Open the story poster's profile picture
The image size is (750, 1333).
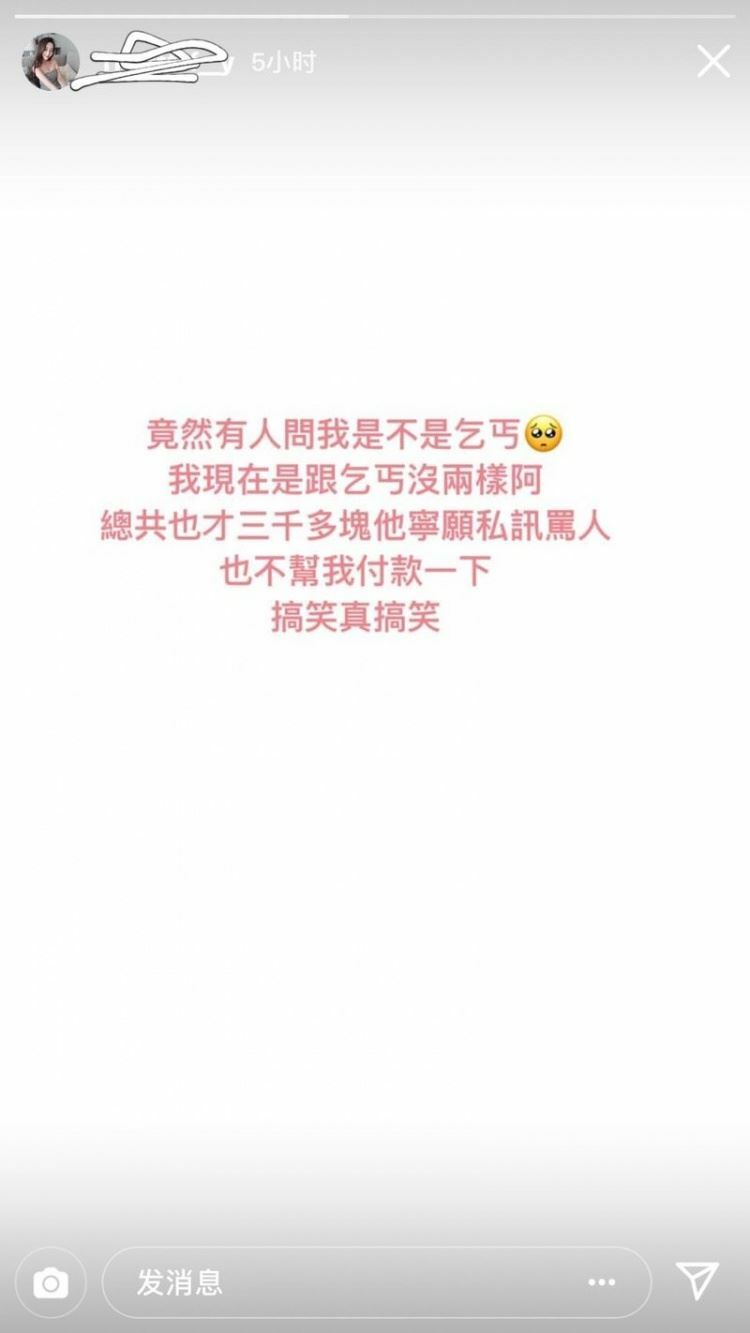[50, 62]
